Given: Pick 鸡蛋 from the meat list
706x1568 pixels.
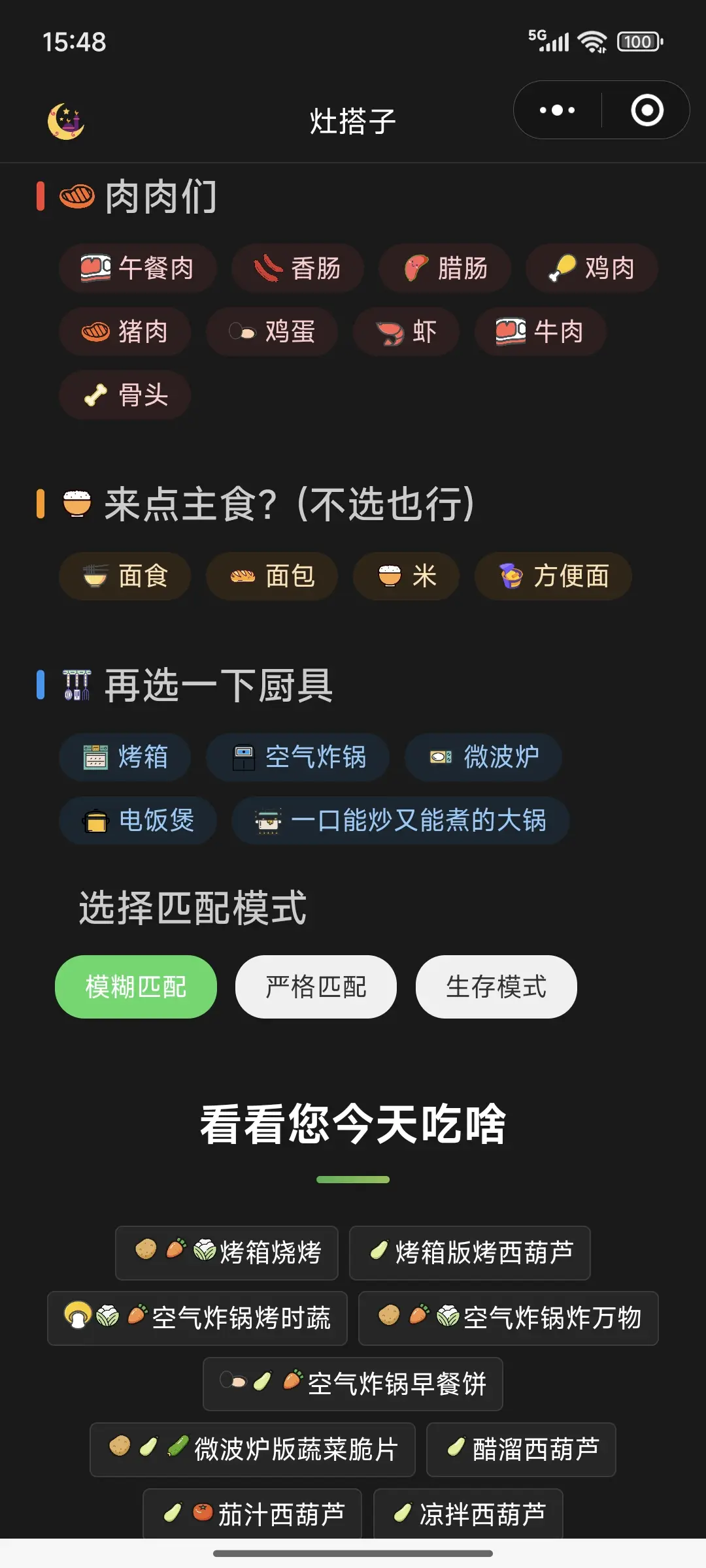Looking at the screenshot, I should click(272, 332).
